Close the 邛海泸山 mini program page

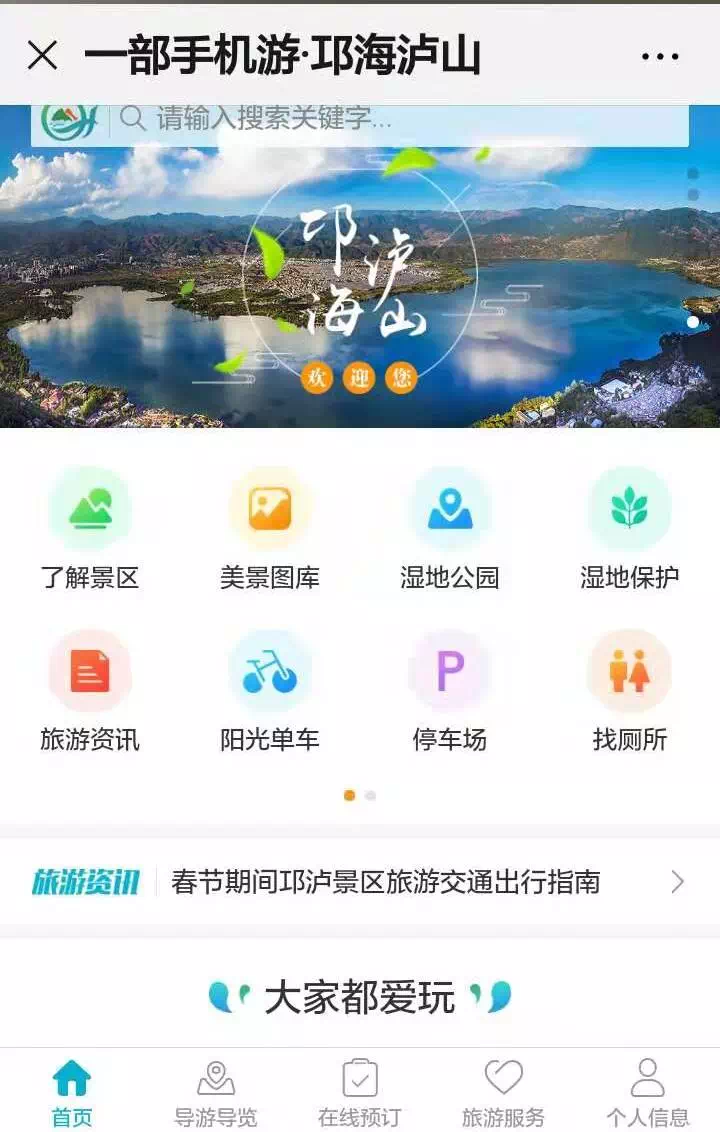pyautogui.click(x=42, y=55)
